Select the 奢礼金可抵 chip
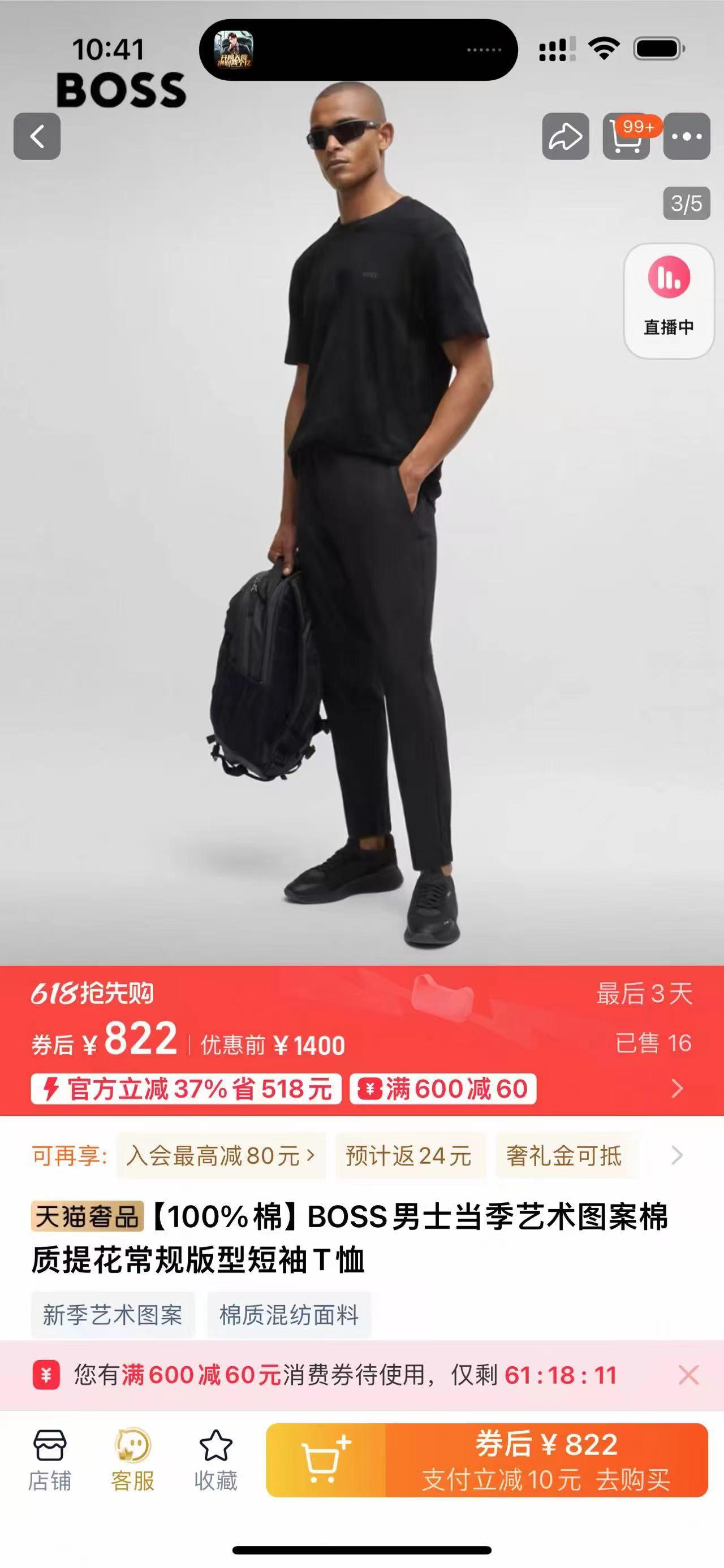724x1568 pixels. tap(564, 1155)
